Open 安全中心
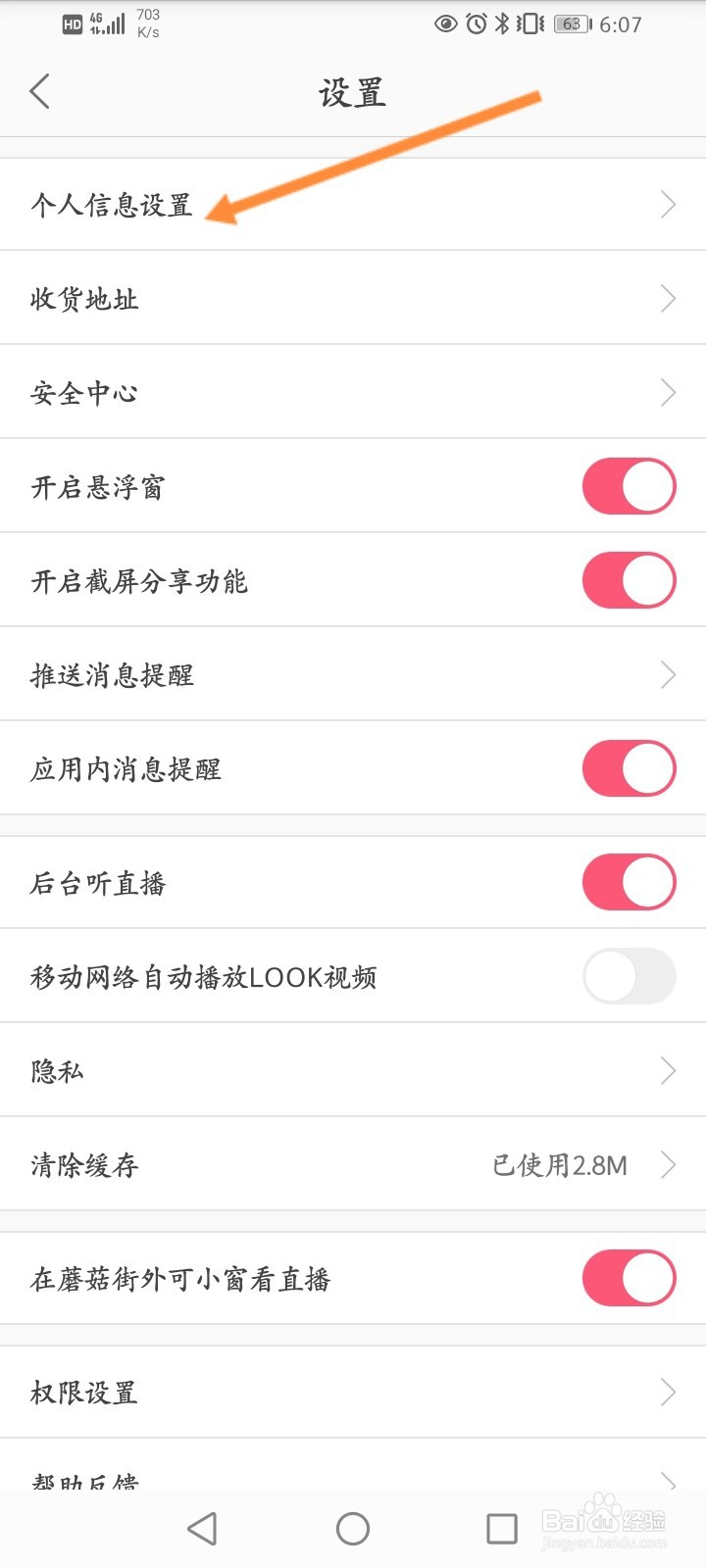 tap(353, 392)
